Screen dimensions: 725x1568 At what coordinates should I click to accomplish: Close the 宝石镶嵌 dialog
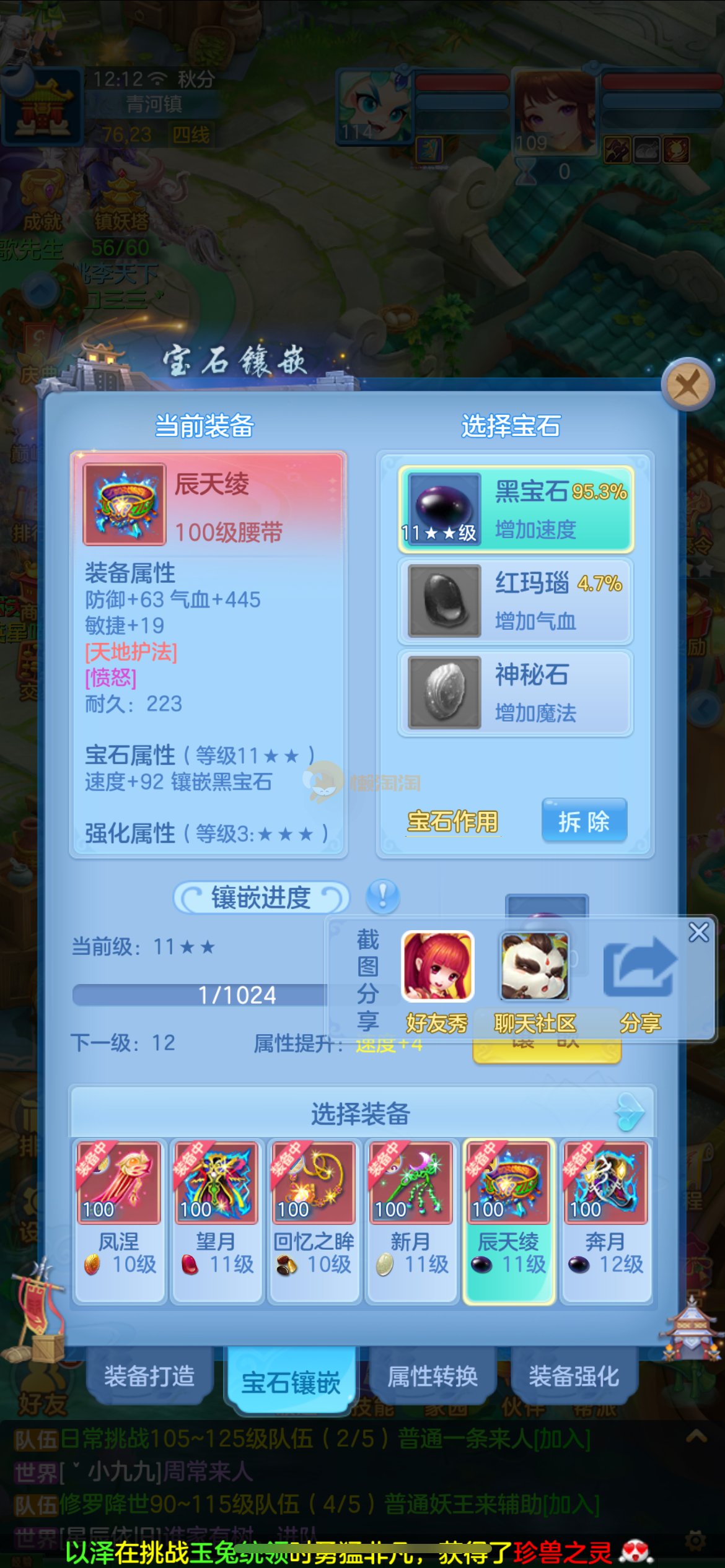pyautogui.click(x=687, y=385)
